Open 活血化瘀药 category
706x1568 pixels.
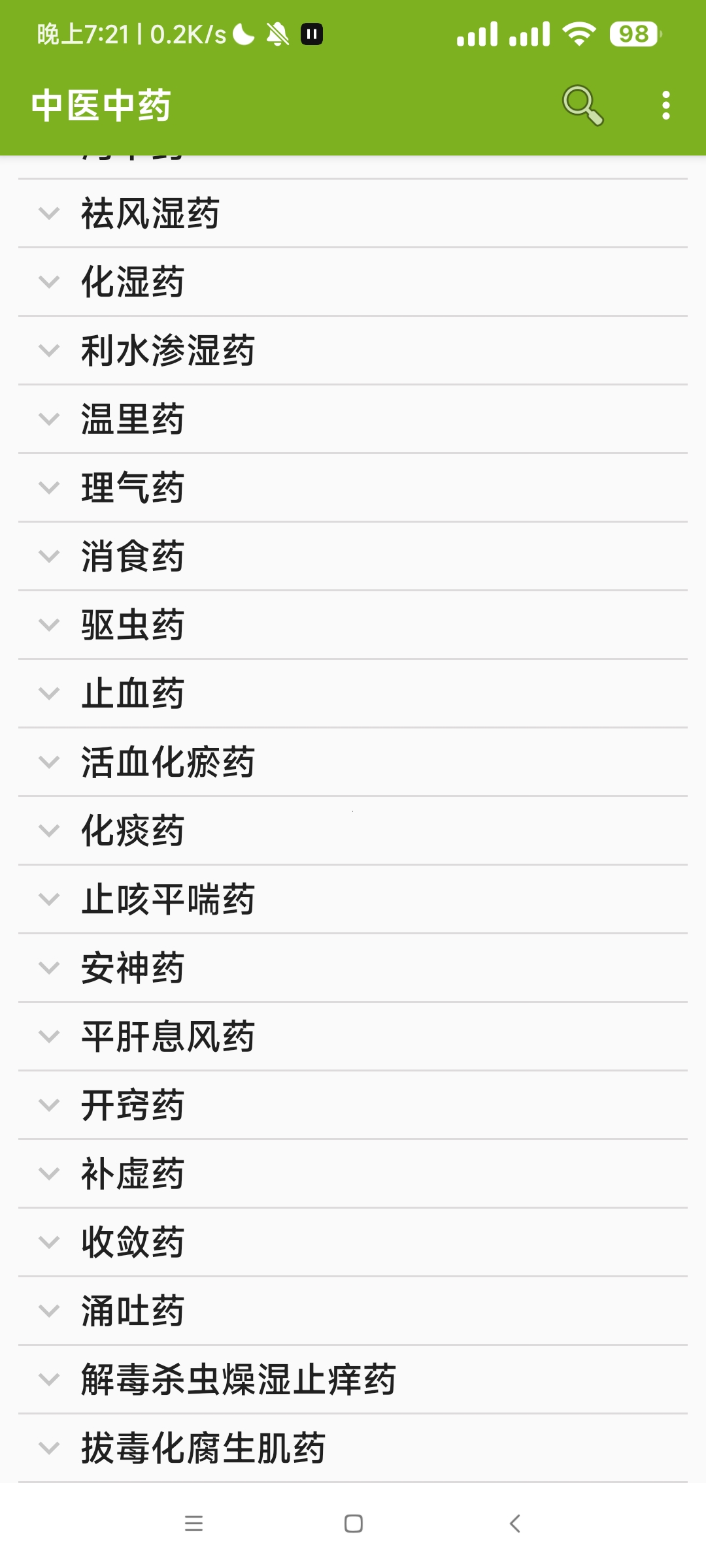168,762
